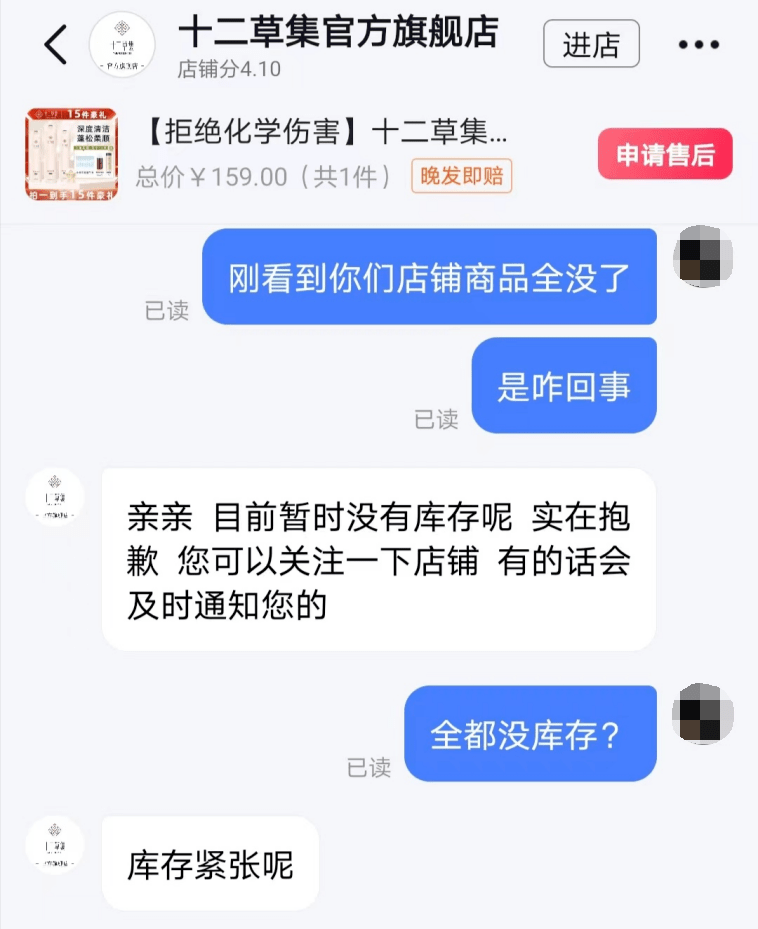Go back using the back arrow
758x929 pixels.
coord(55,46)
